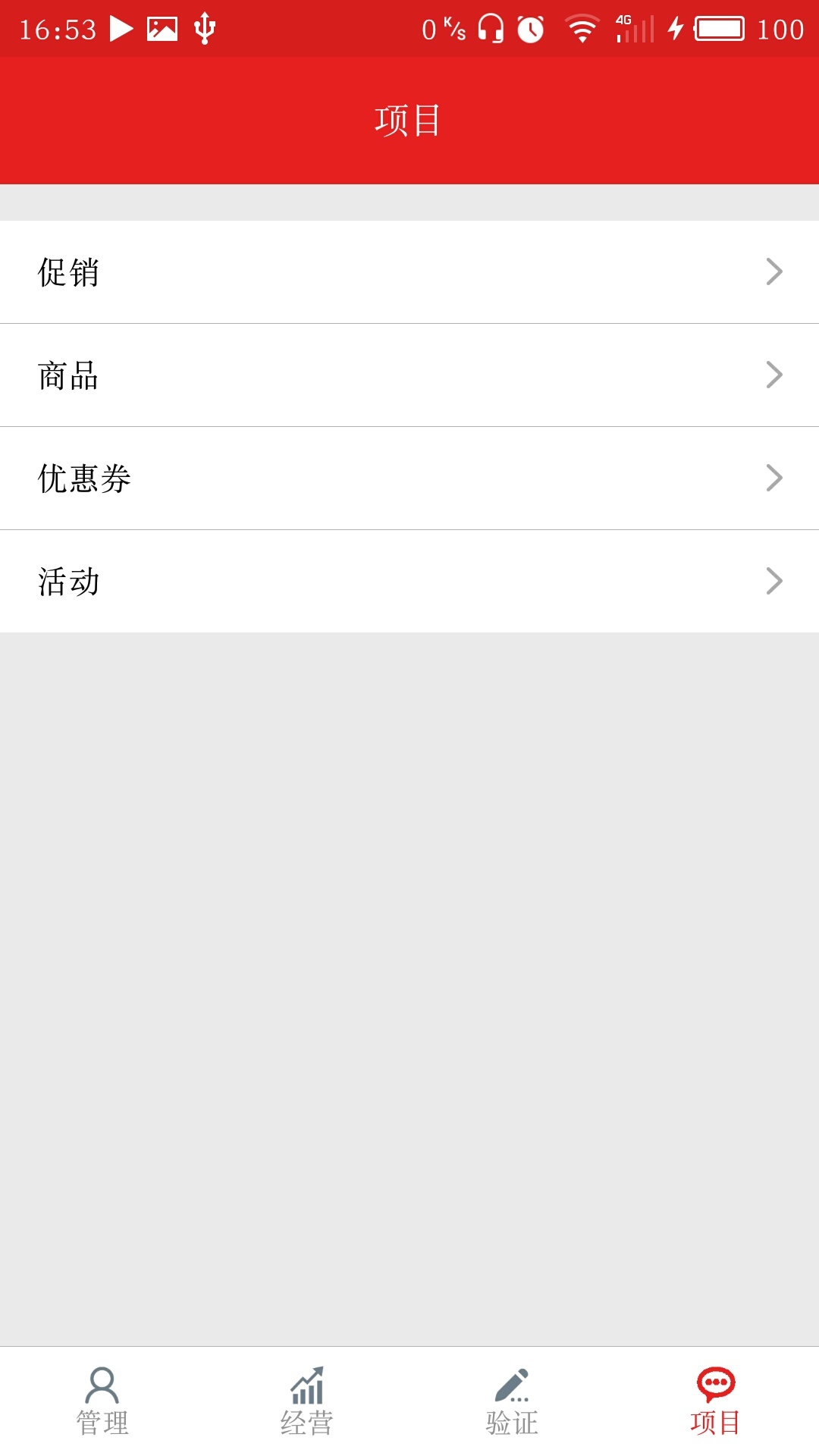Viewport: 819px width, 1456px height.
Task: Switch to the 经营 tab
Action: [x=307, y=1401]
